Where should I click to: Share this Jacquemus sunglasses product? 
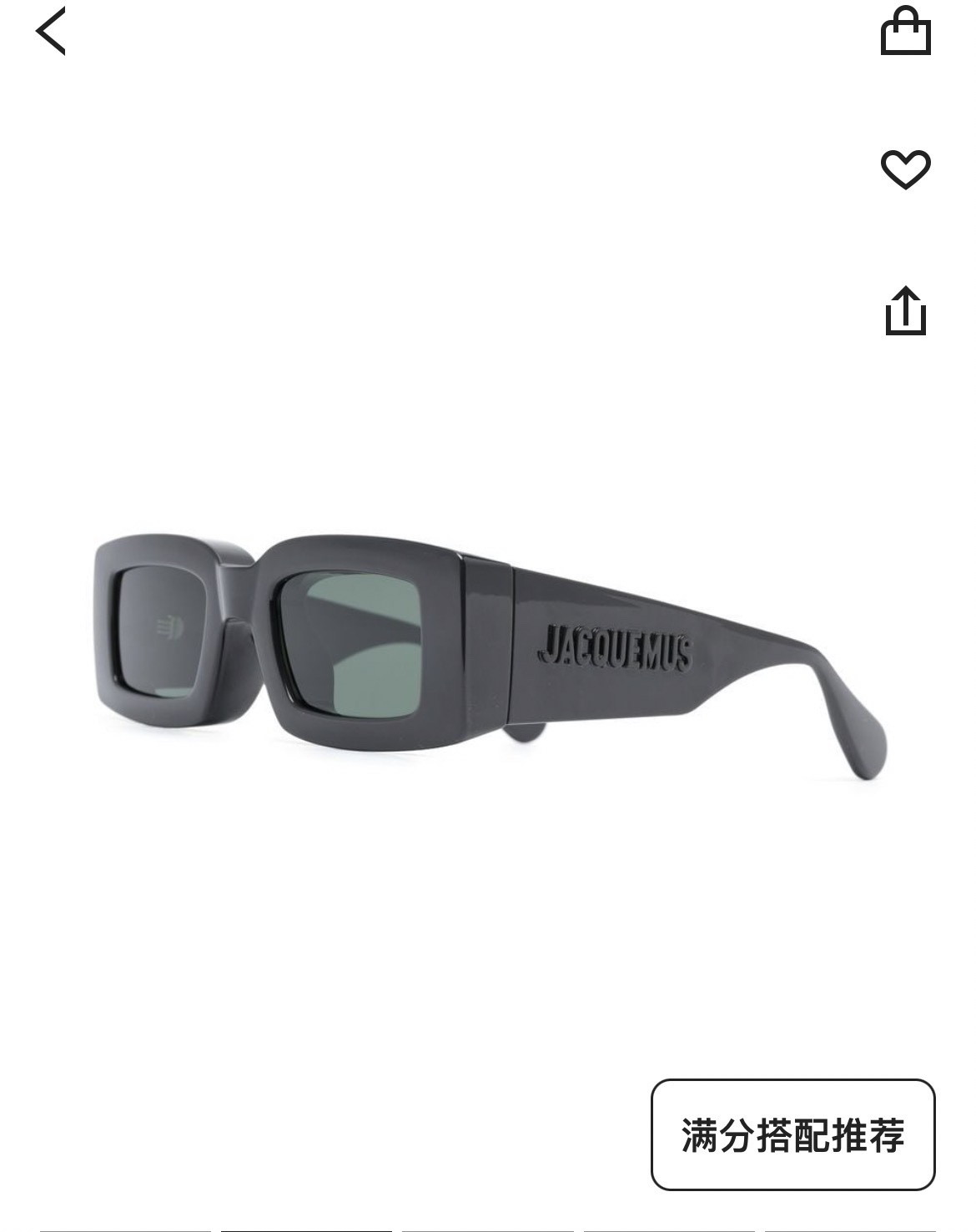point(905,311)
